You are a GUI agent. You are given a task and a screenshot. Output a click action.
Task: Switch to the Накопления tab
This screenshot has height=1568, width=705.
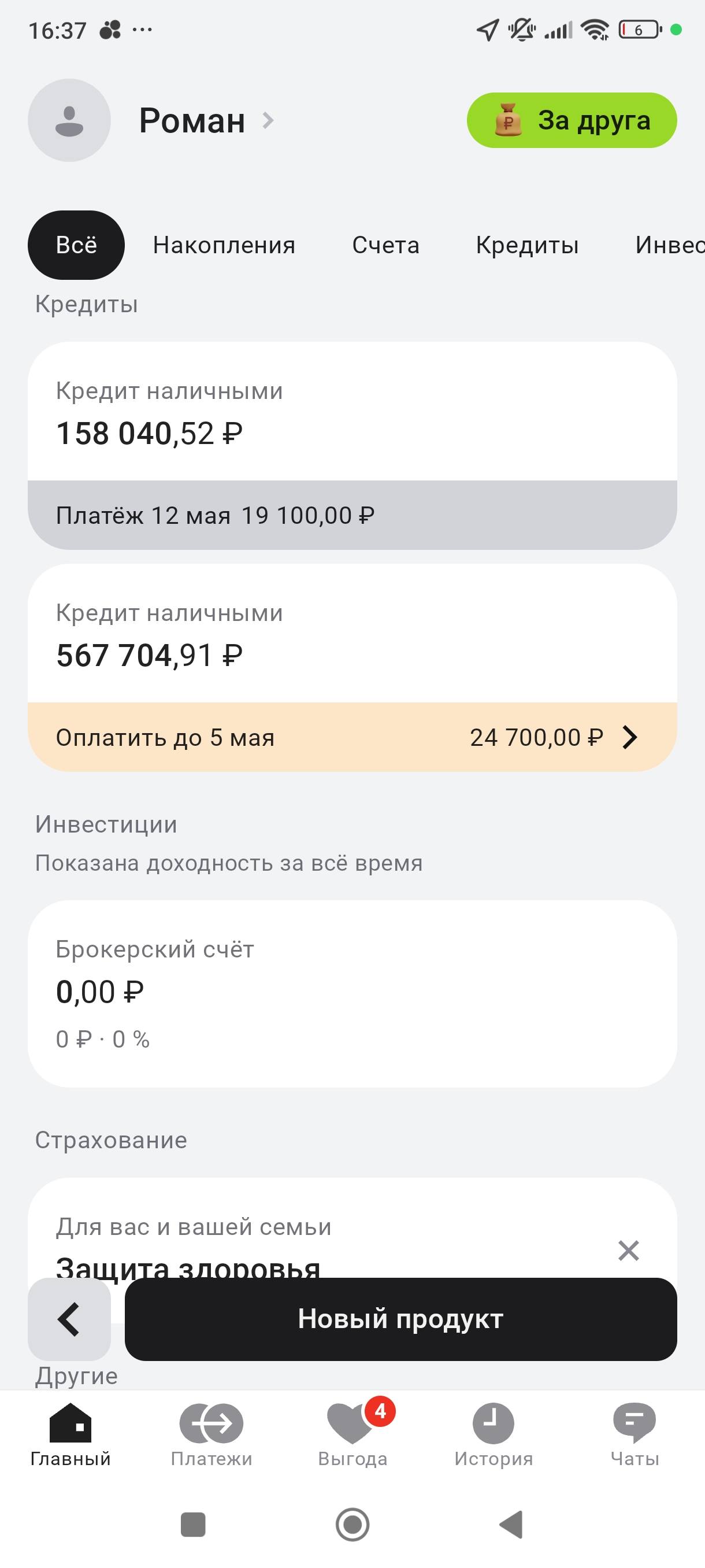tap(224, 245)
